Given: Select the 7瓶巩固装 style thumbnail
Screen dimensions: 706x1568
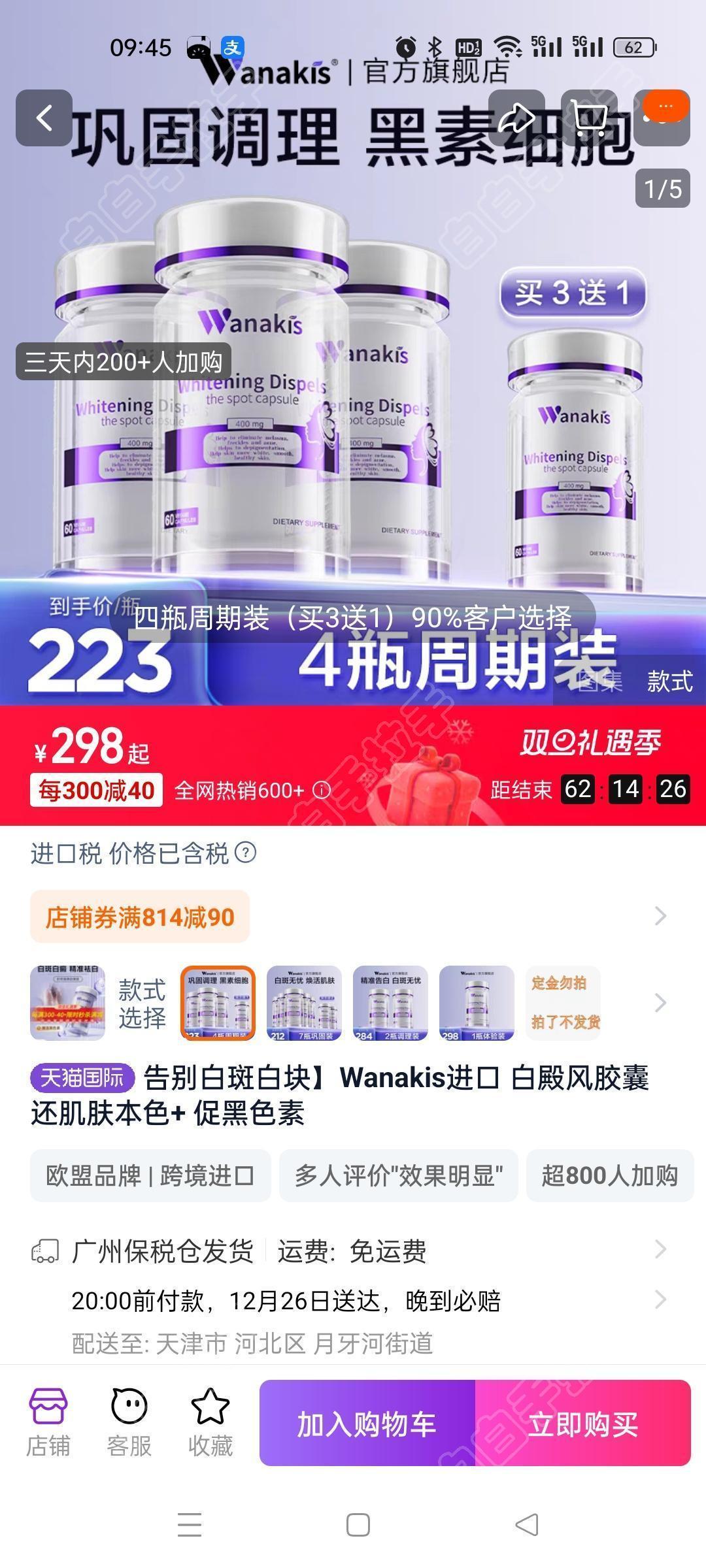Looking at the screenshot, I should tap(304, 1003).
